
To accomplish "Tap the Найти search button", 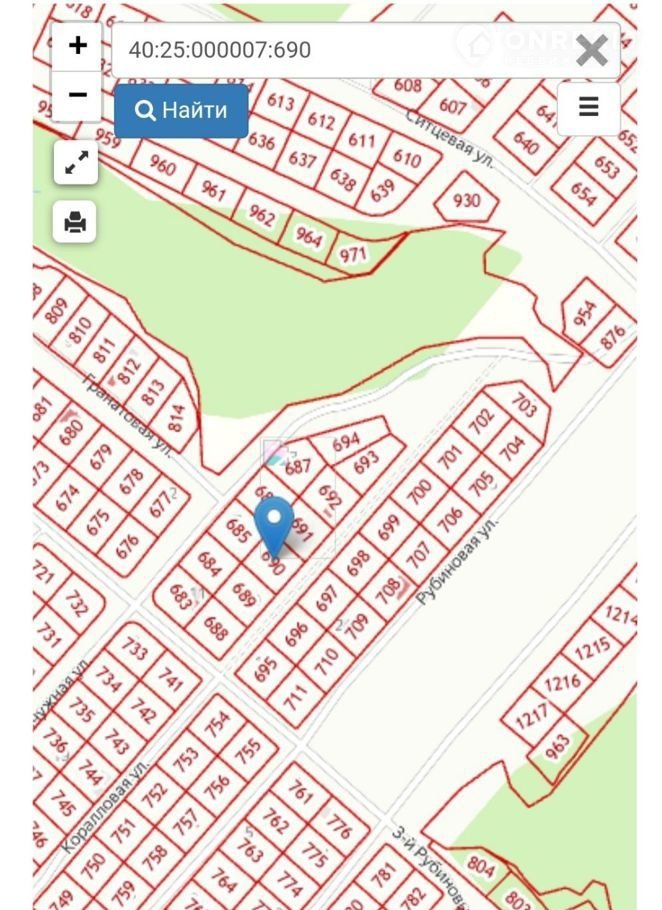I will (181, 110).
